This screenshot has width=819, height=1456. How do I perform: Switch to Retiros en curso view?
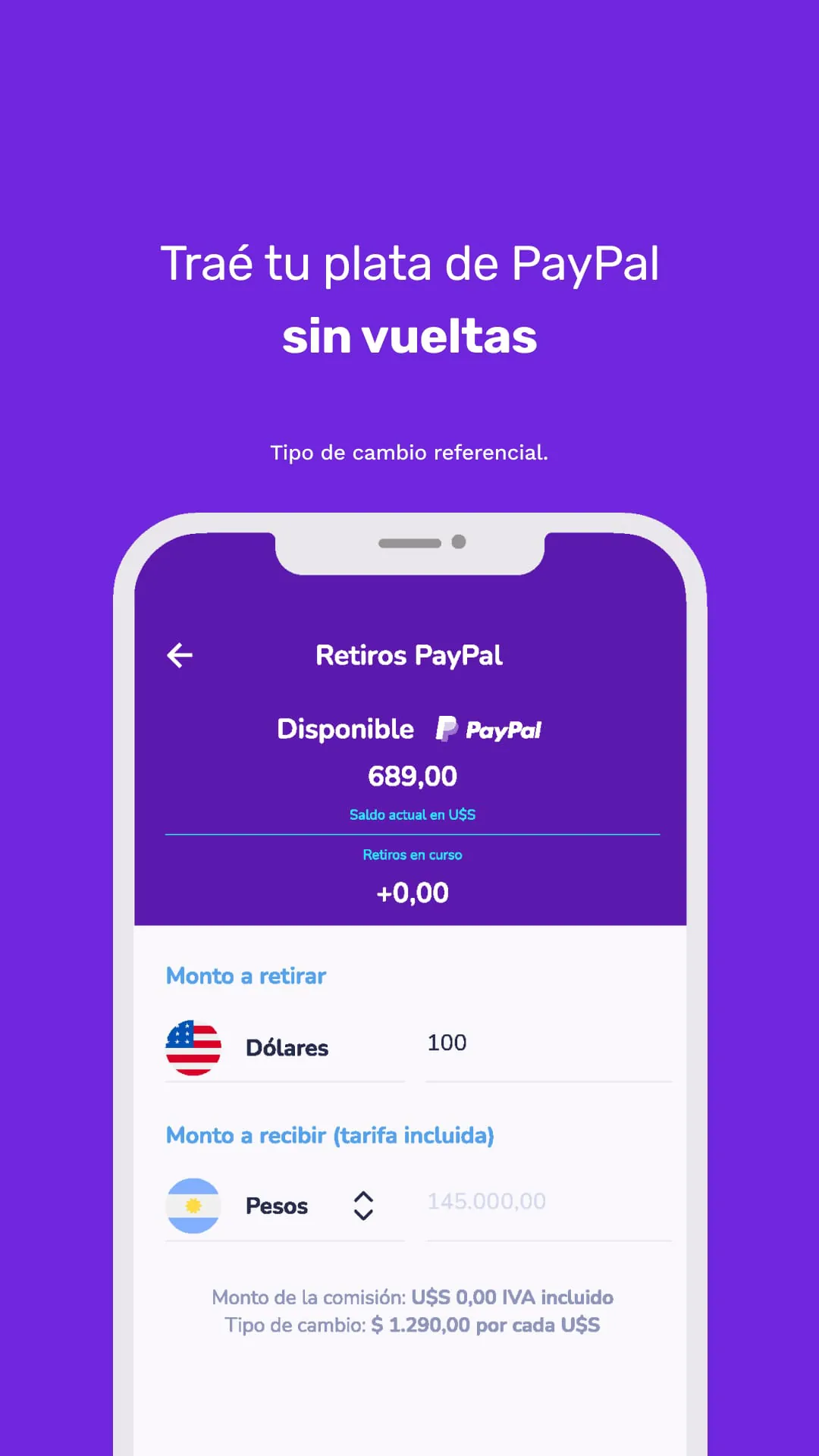[x=413, y=854]
